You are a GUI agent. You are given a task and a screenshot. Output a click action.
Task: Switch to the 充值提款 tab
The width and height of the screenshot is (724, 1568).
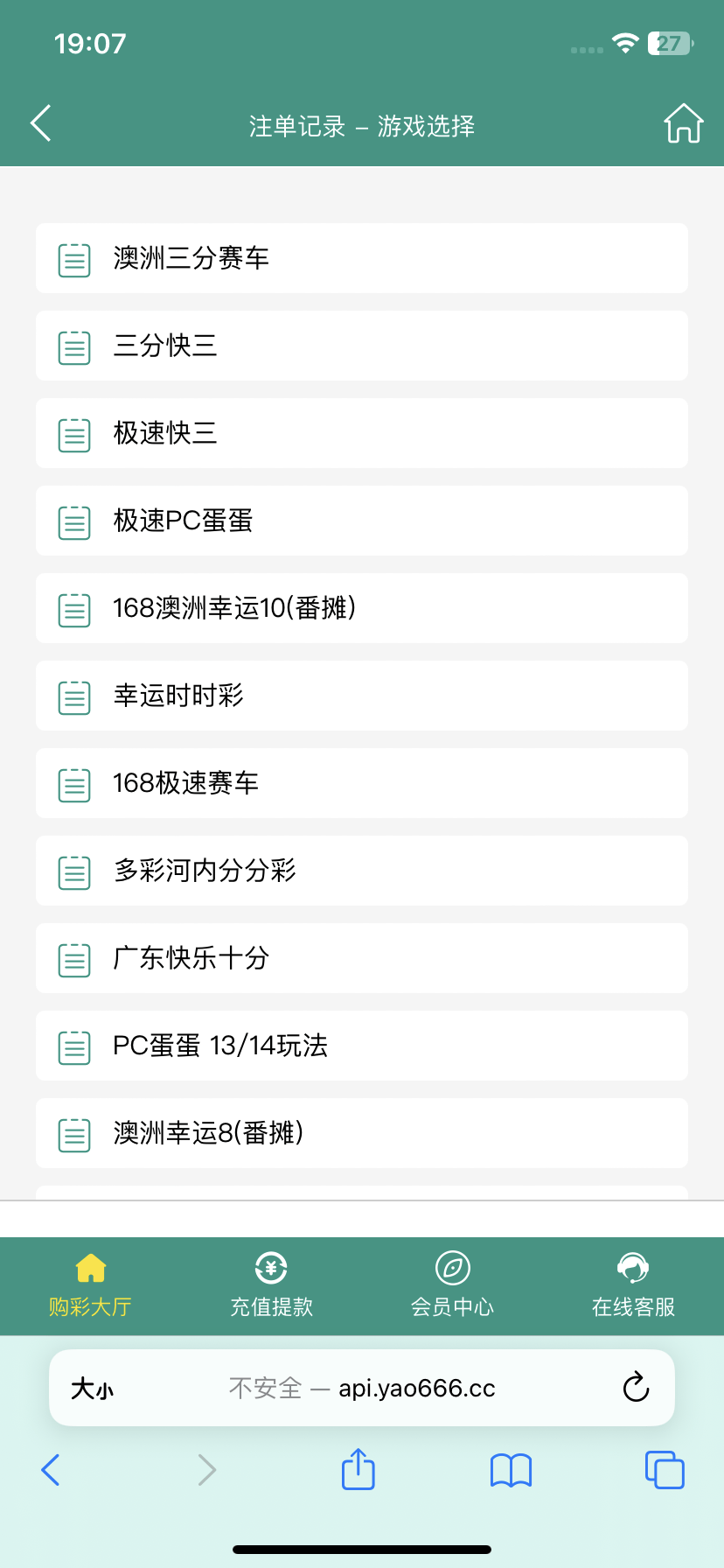271,1284
